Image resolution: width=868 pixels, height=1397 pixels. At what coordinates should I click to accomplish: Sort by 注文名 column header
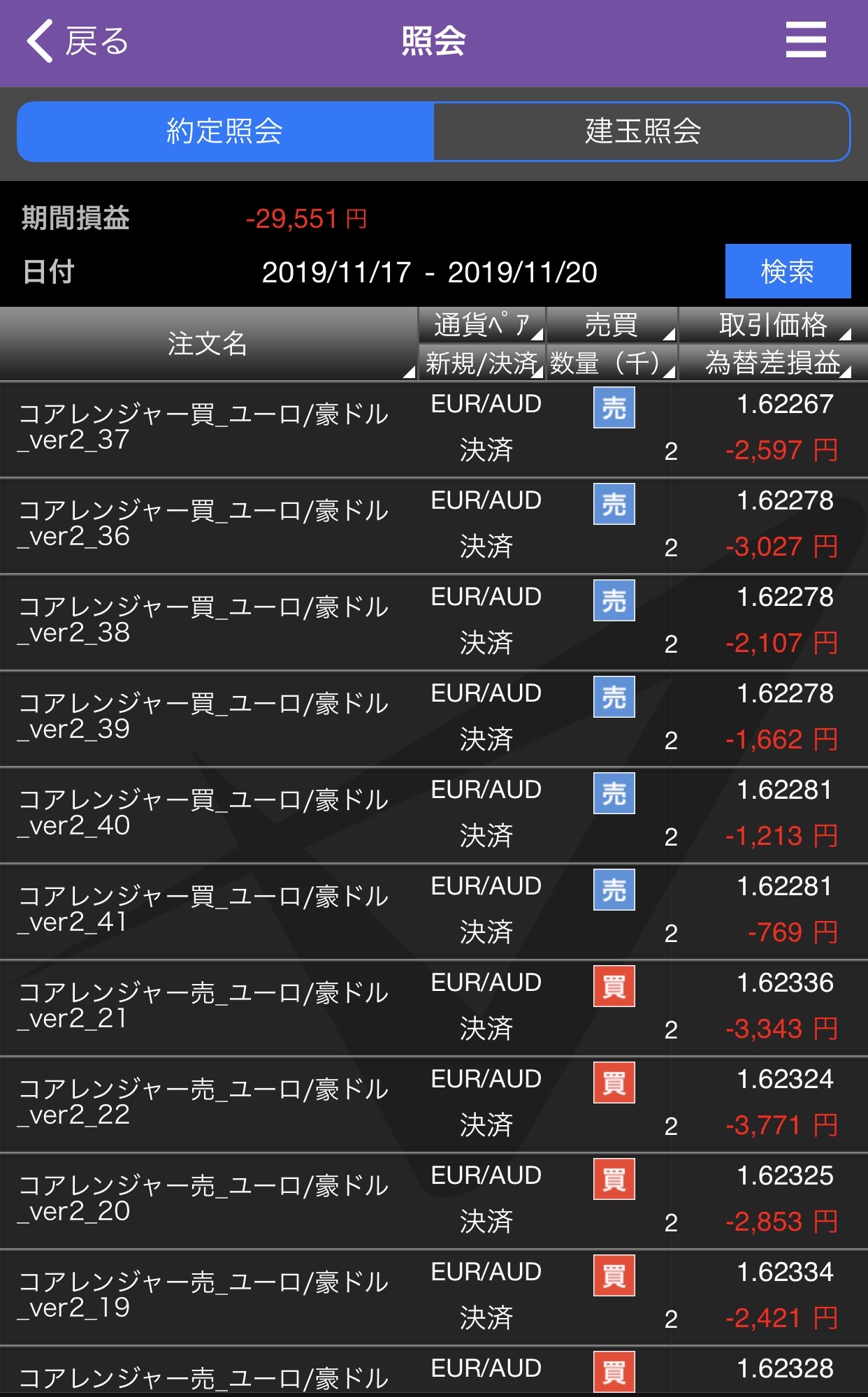[x=208, y=344]
